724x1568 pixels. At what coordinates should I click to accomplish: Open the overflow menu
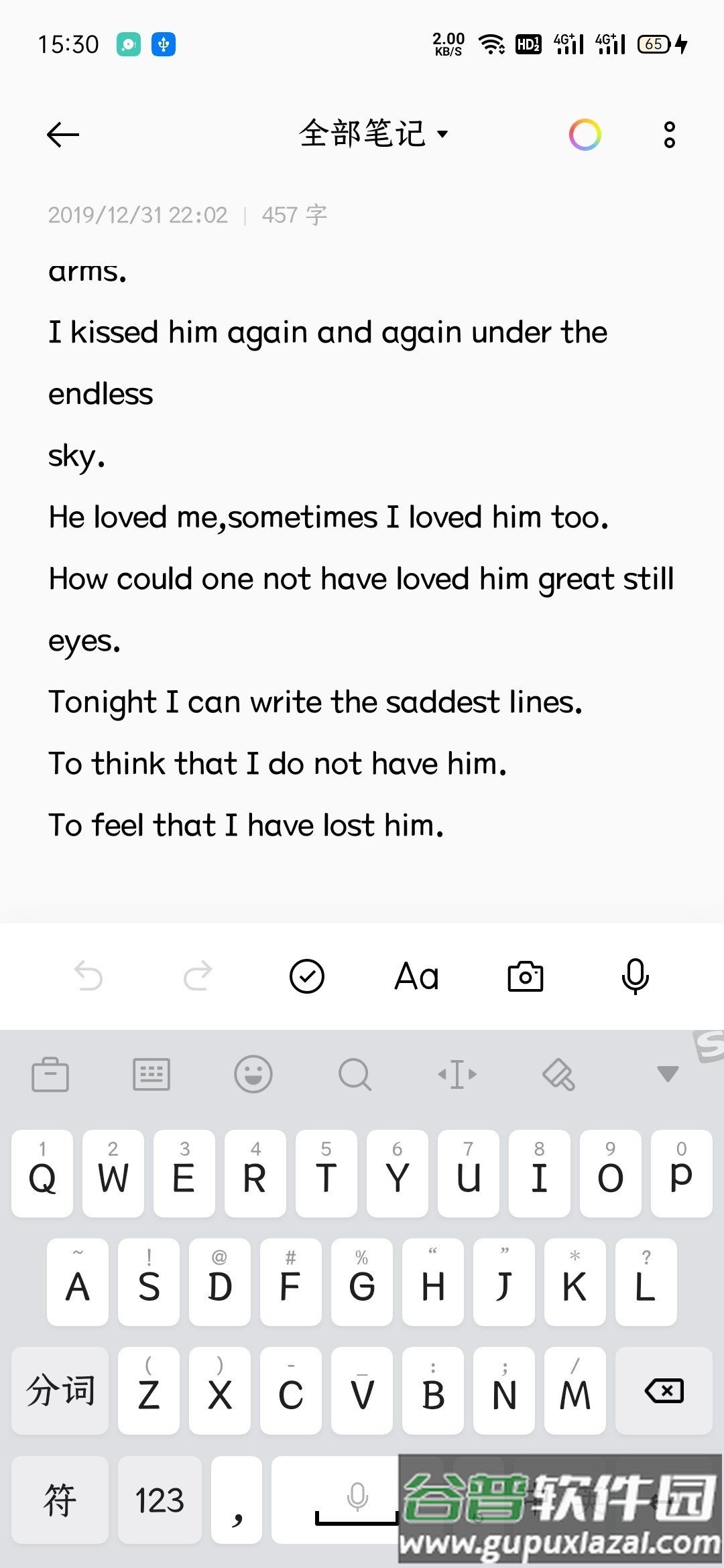tap(669, 135)
